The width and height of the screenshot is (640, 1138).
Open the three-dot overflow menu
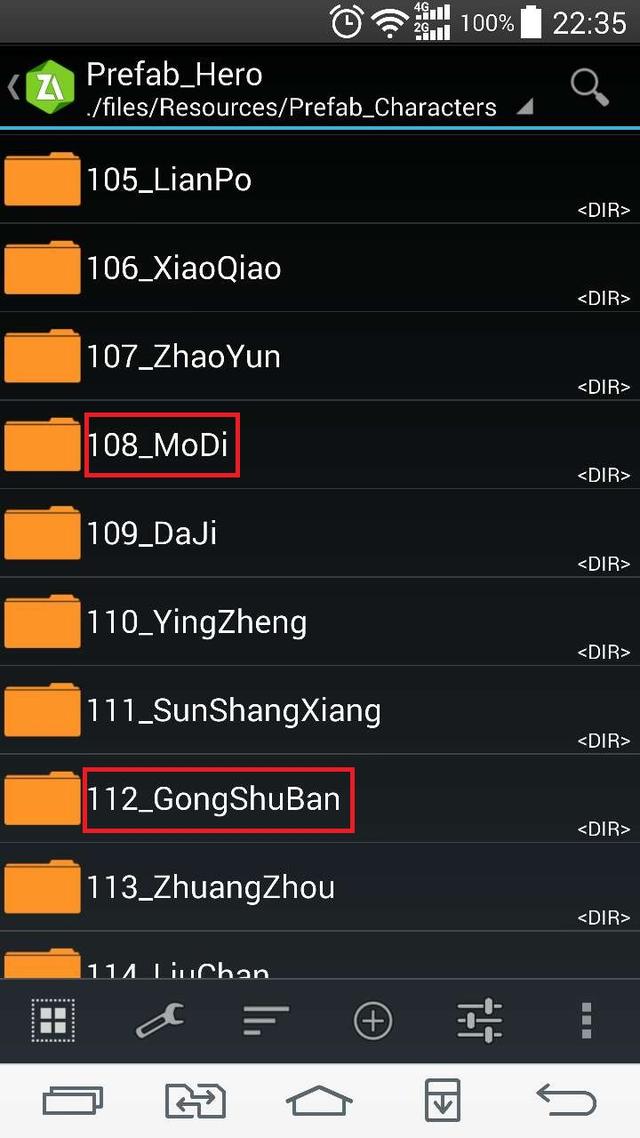click(587, 1021)
